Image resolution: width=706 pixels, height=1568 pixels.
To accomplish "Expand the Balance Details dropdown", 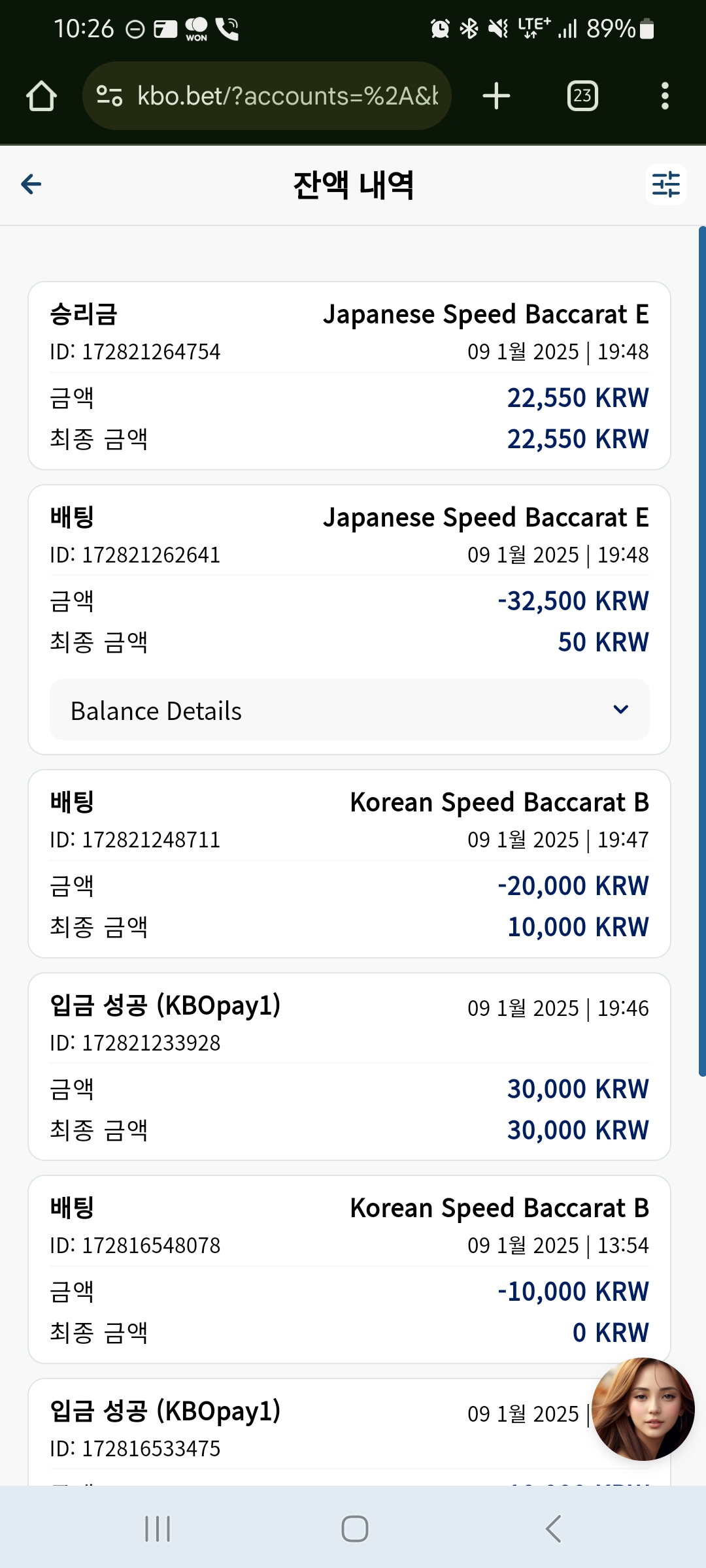I will pyautogui.click(x=350, y=710).
